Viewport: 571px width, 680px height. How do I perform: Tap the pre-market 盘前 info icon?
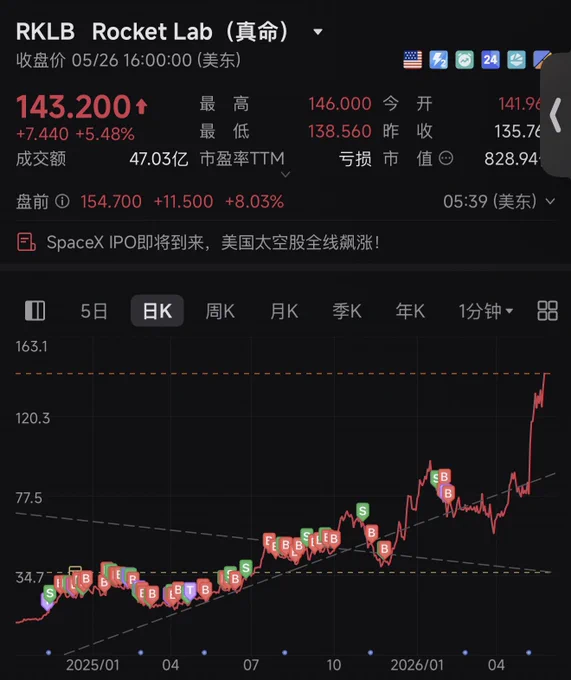click(x=62, y=201)
